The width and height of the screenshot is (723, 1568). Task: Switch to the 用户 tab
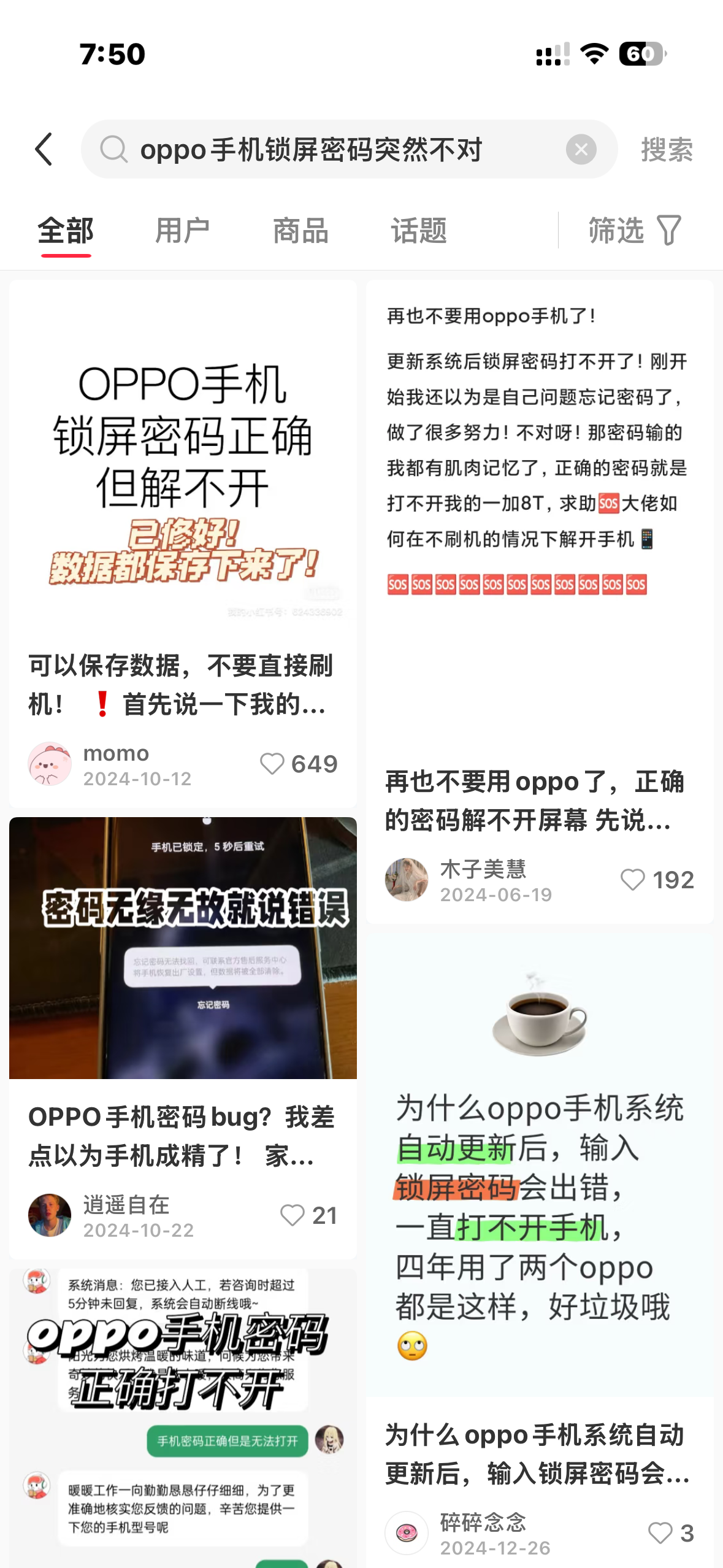(x=183, y=231)
